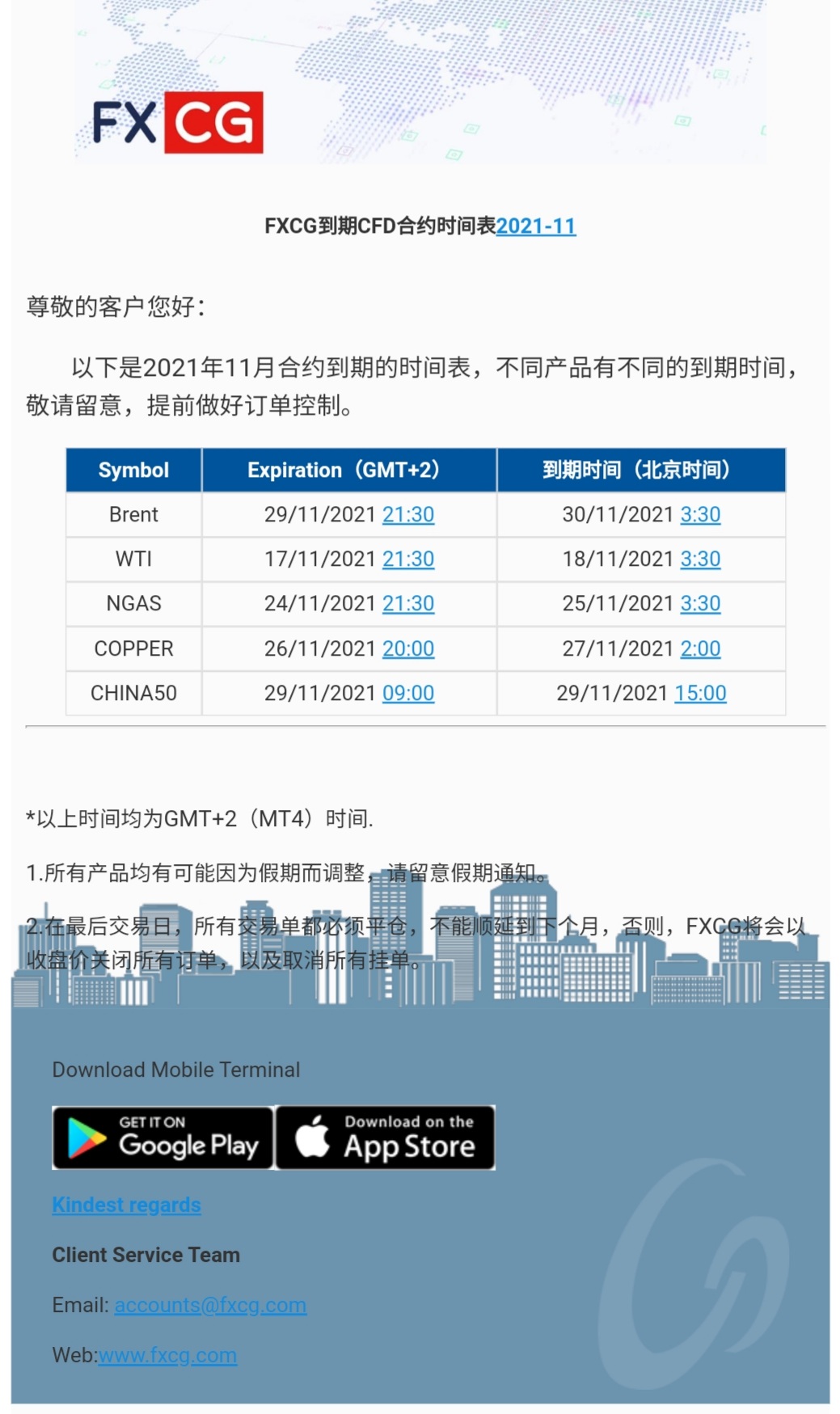This screenshot has width=840, height=1414.
Task: Open the 3:30 Beijing time link for WTI
Action: tap(700, 559)
